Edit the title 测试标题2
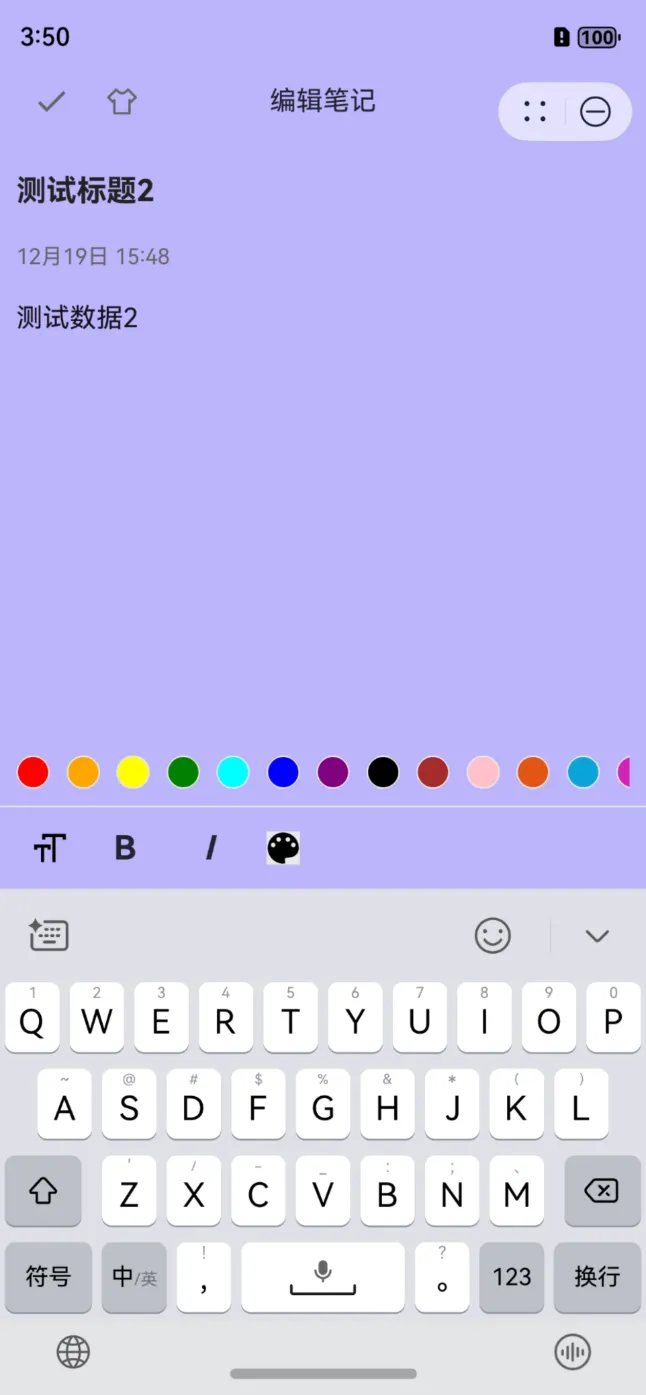This screenshot has height=1395, width=646. click(86, 191)
